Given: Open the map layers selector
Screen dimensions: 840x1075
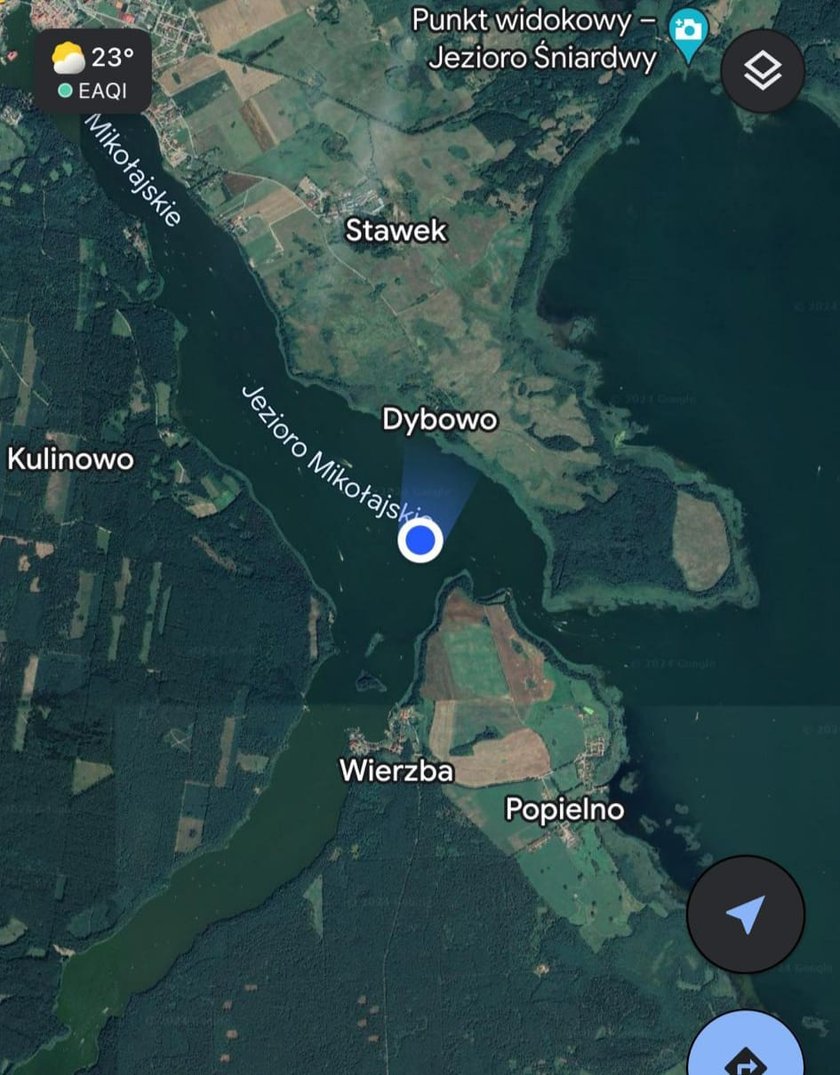Looking at the screenshot, I should coord(763,69).
